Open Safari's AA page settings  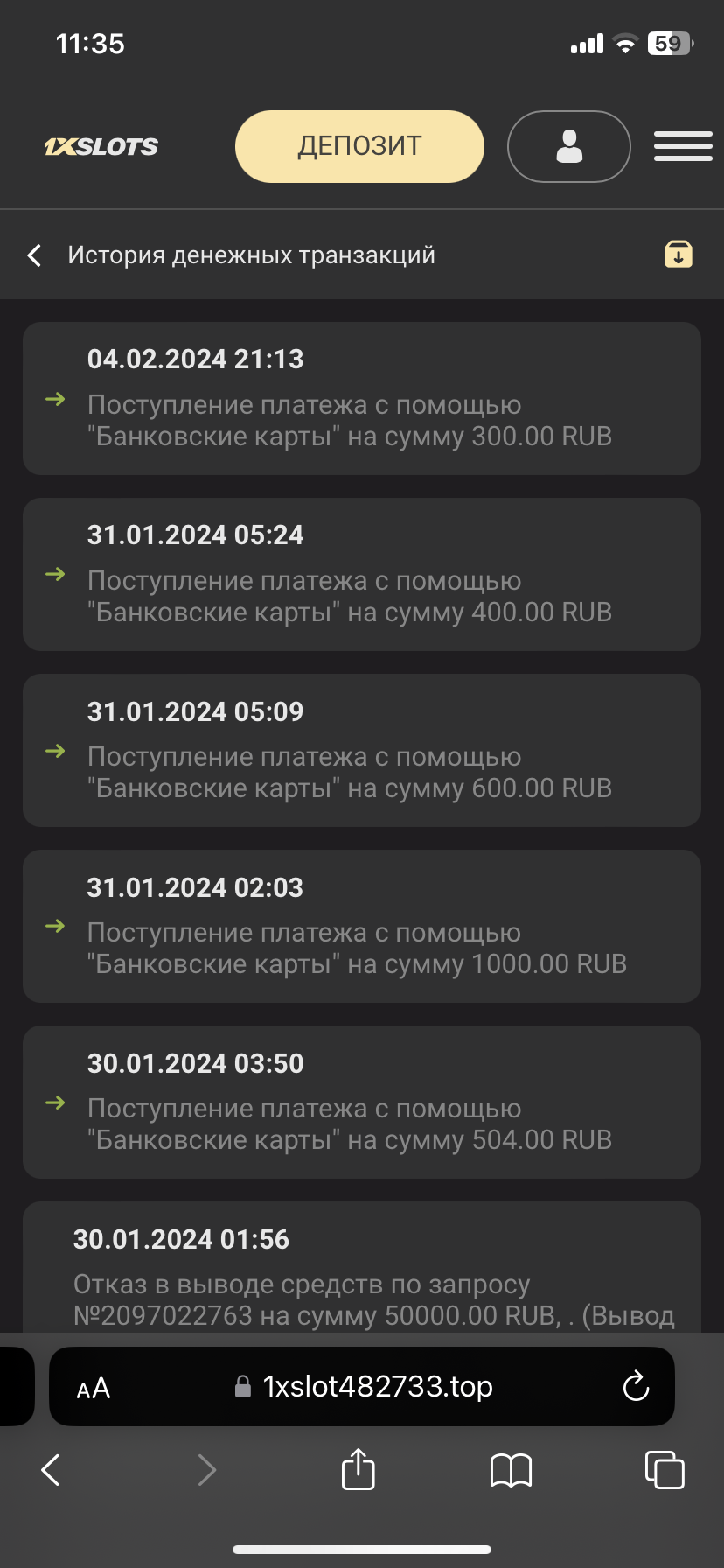click(x=94, y=1389)
